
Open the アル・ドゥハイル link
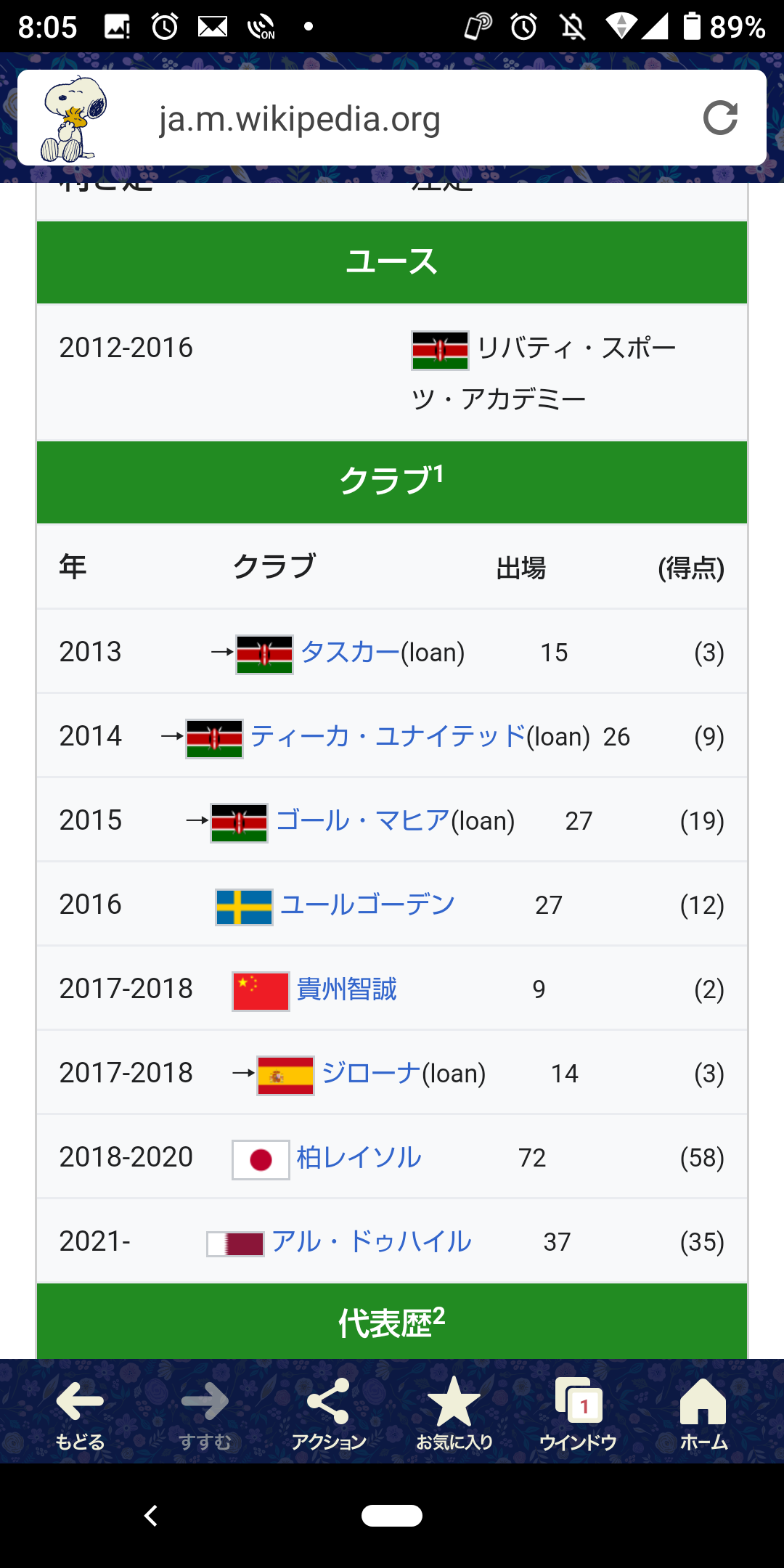coord(372,1241)
